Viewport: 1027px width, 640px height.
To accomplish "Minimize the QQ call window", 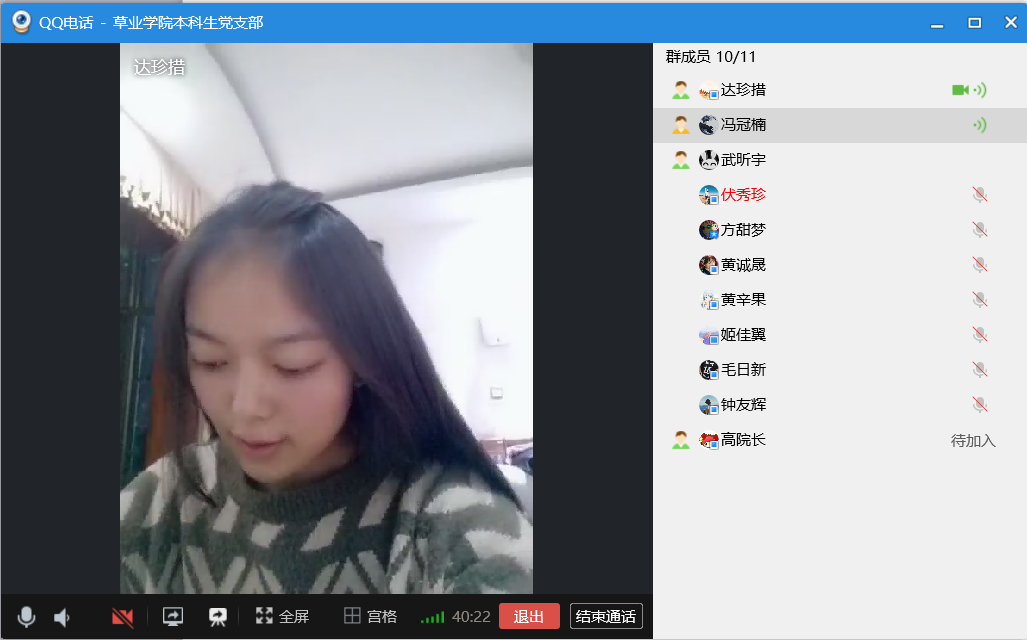I will [937, 22].
